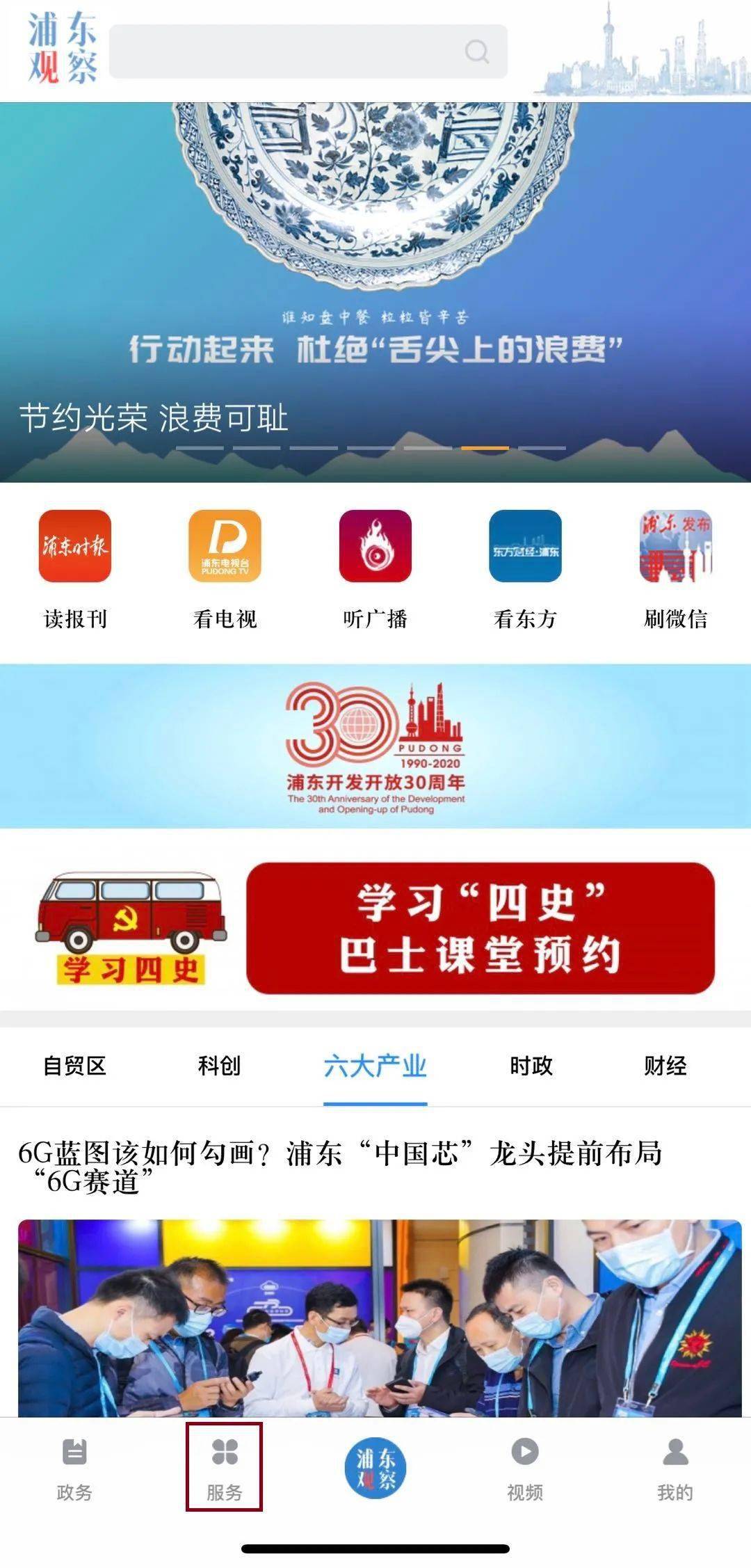Switch to the 自贸区 tab

pyautogui.click(x=74, y=1066)
